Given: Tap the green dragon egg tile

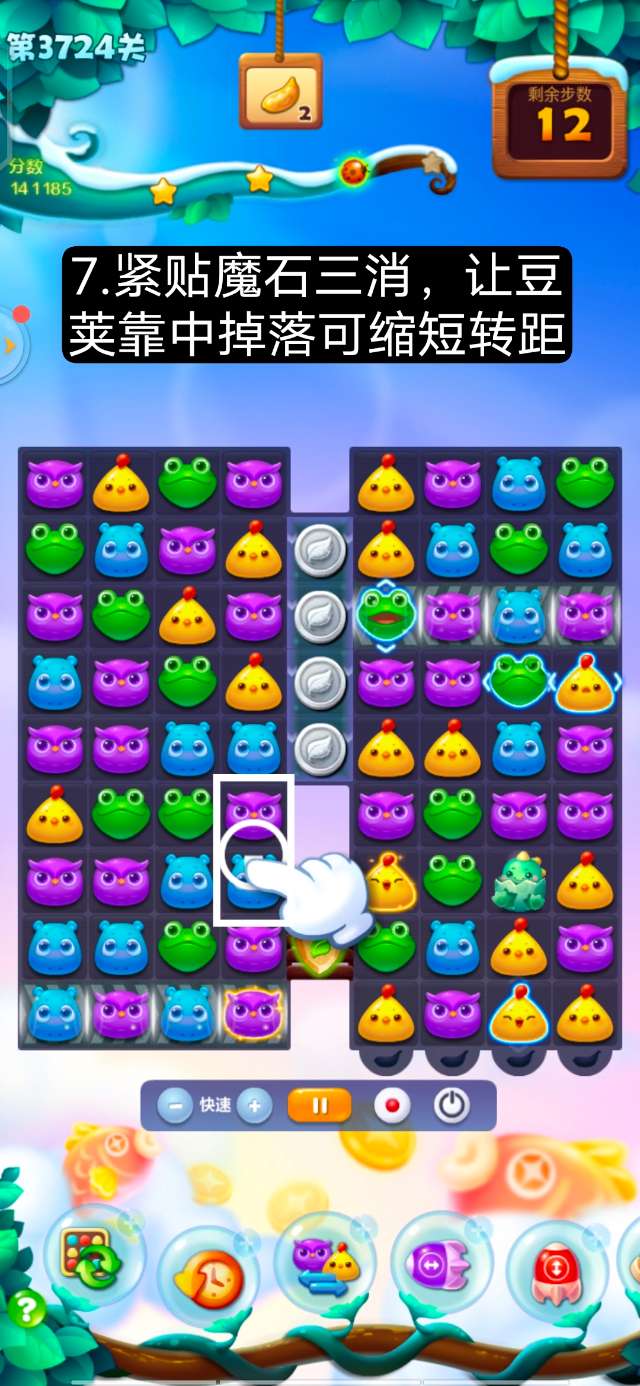Looking at the screenshot, I should (x=519, y=878).
